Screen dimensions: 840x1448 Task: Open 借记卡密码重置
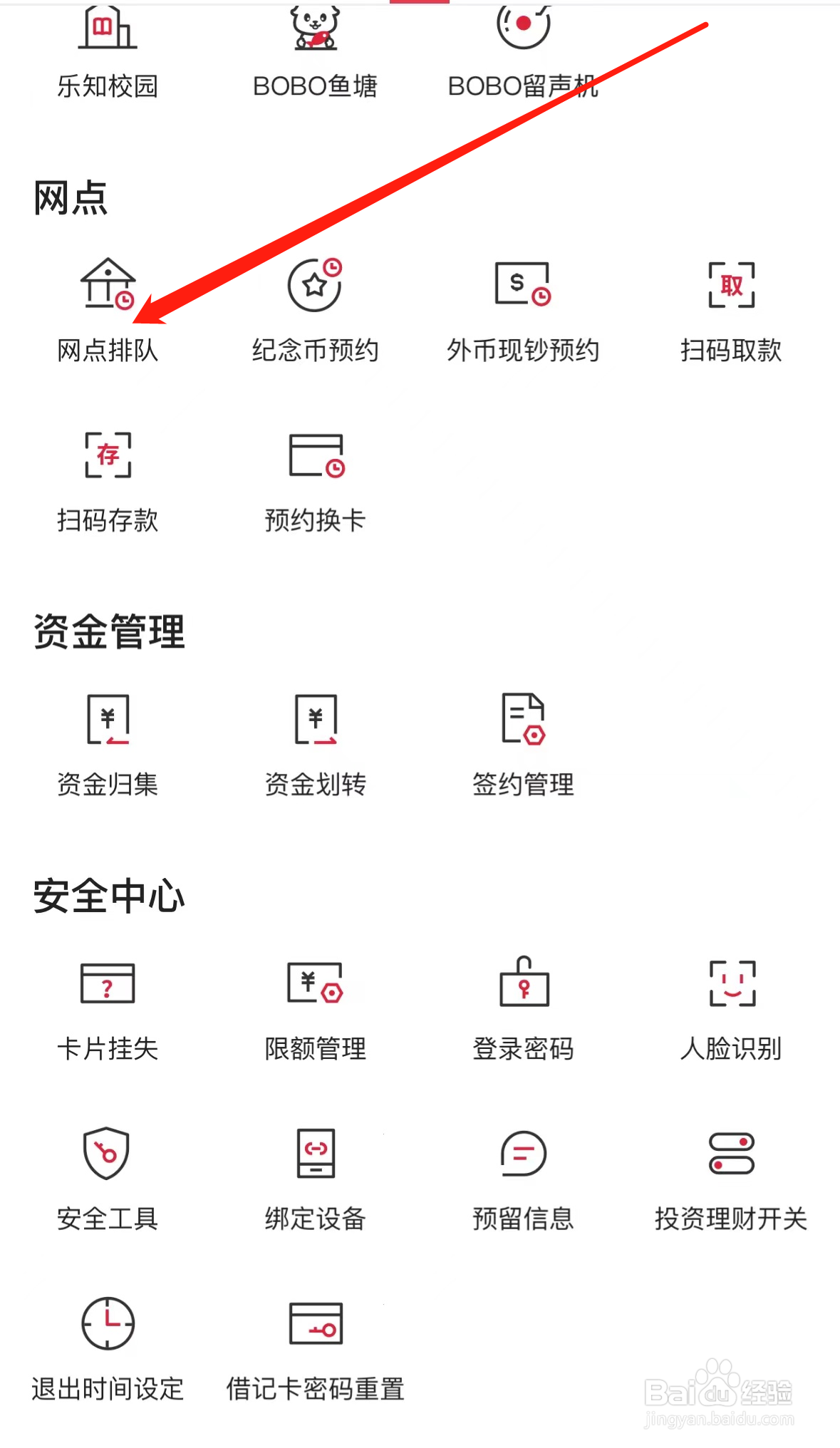pyautogui.click(x=315, y=1349)
